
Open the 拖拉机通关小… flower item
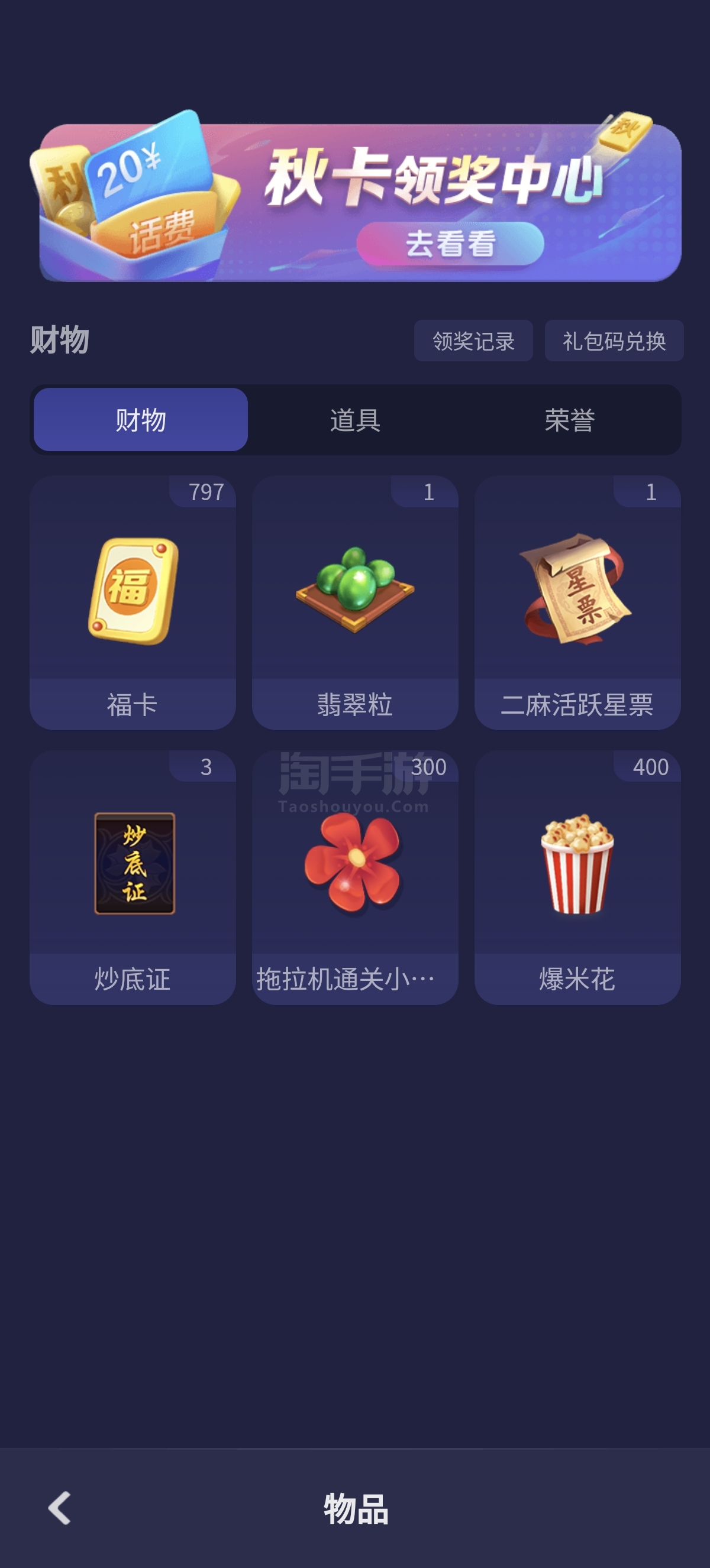[x=355, y=876]
